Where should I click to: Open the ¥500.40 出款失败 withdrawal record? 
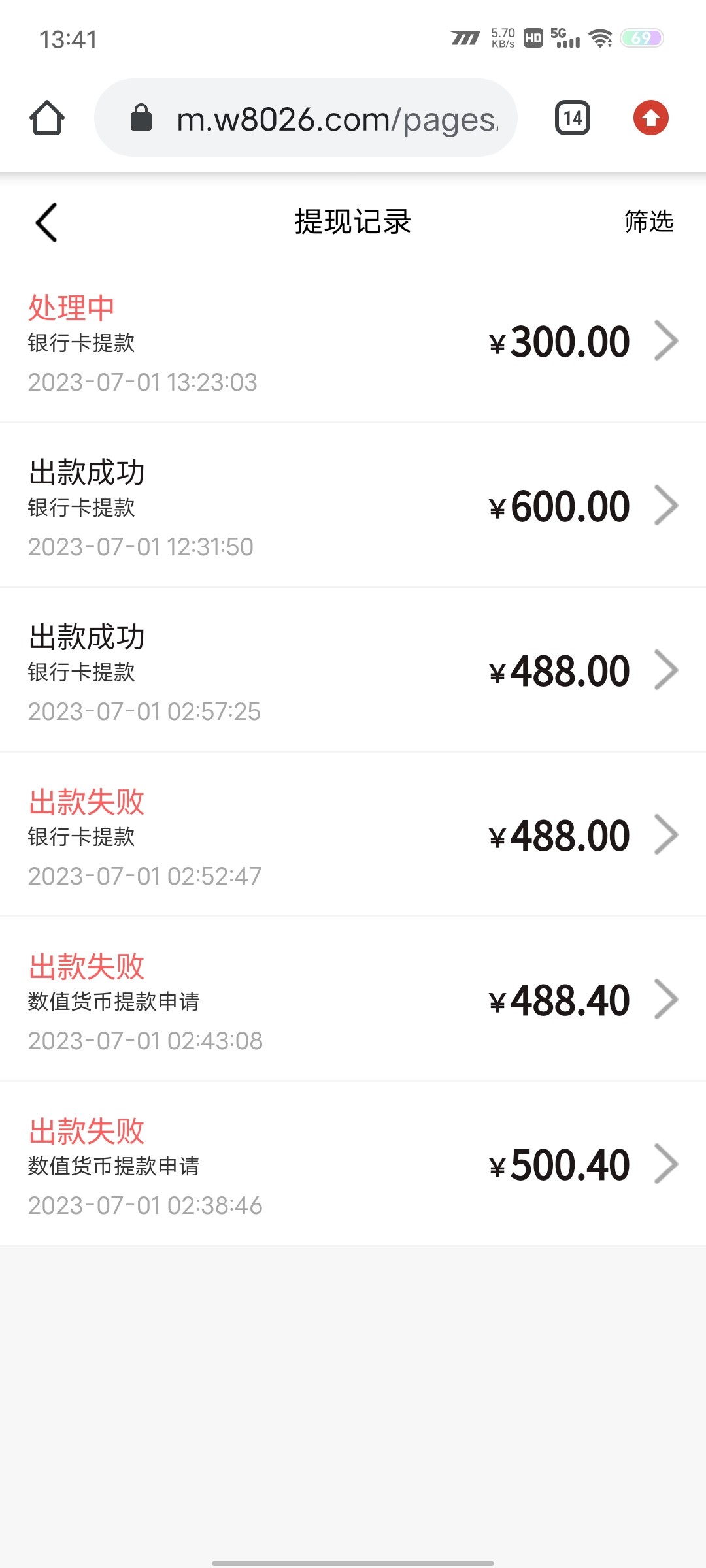353,1165
